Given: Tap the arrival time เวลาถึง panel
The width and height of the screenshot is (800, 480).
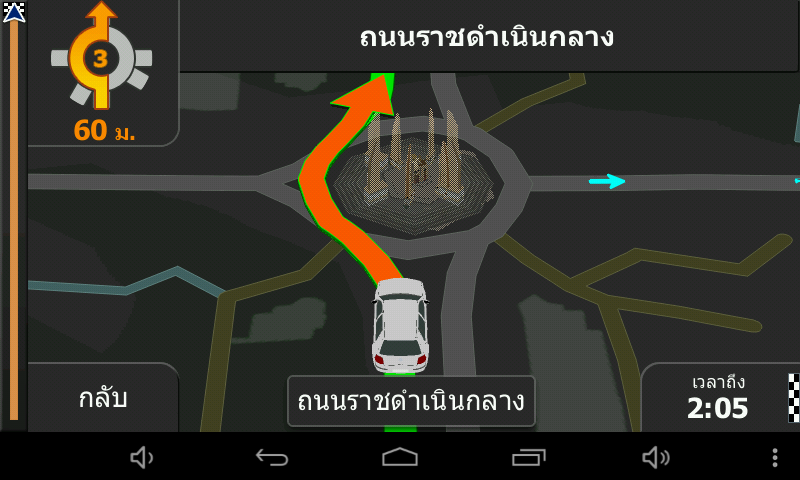Looking at the screenshot, I should [718, 397].
